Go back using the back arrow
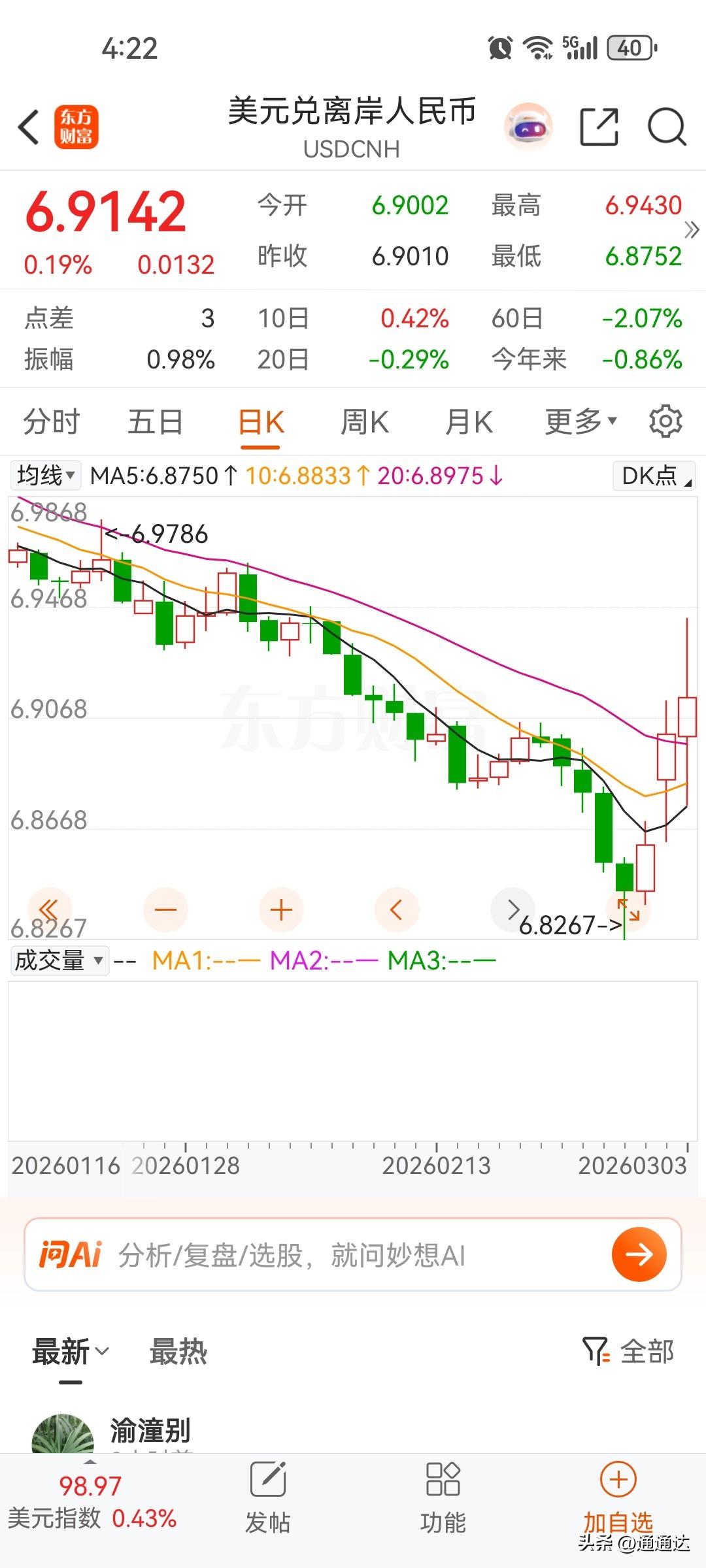 (28, 128)
